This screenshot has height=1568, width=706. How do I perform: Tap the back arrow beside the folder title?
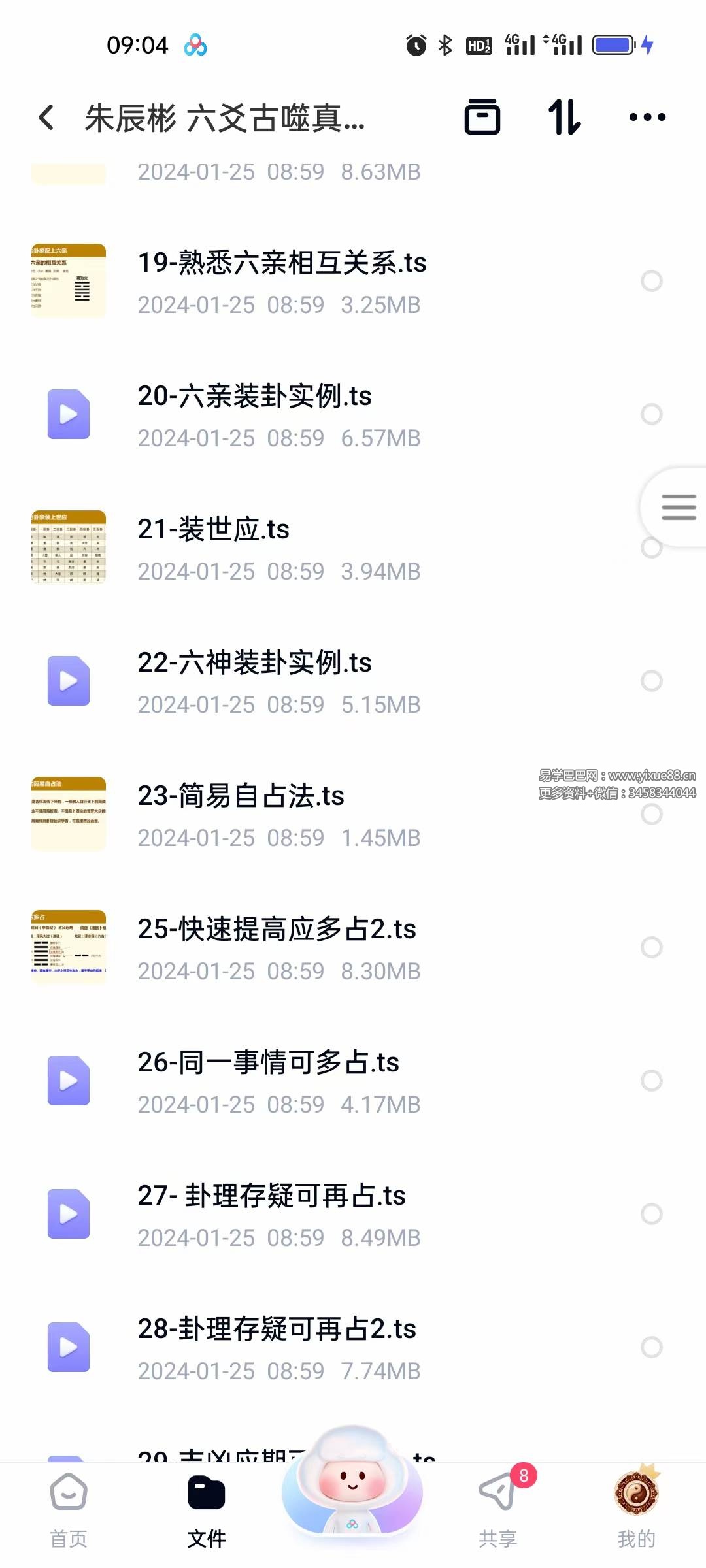tap(46, 116)
